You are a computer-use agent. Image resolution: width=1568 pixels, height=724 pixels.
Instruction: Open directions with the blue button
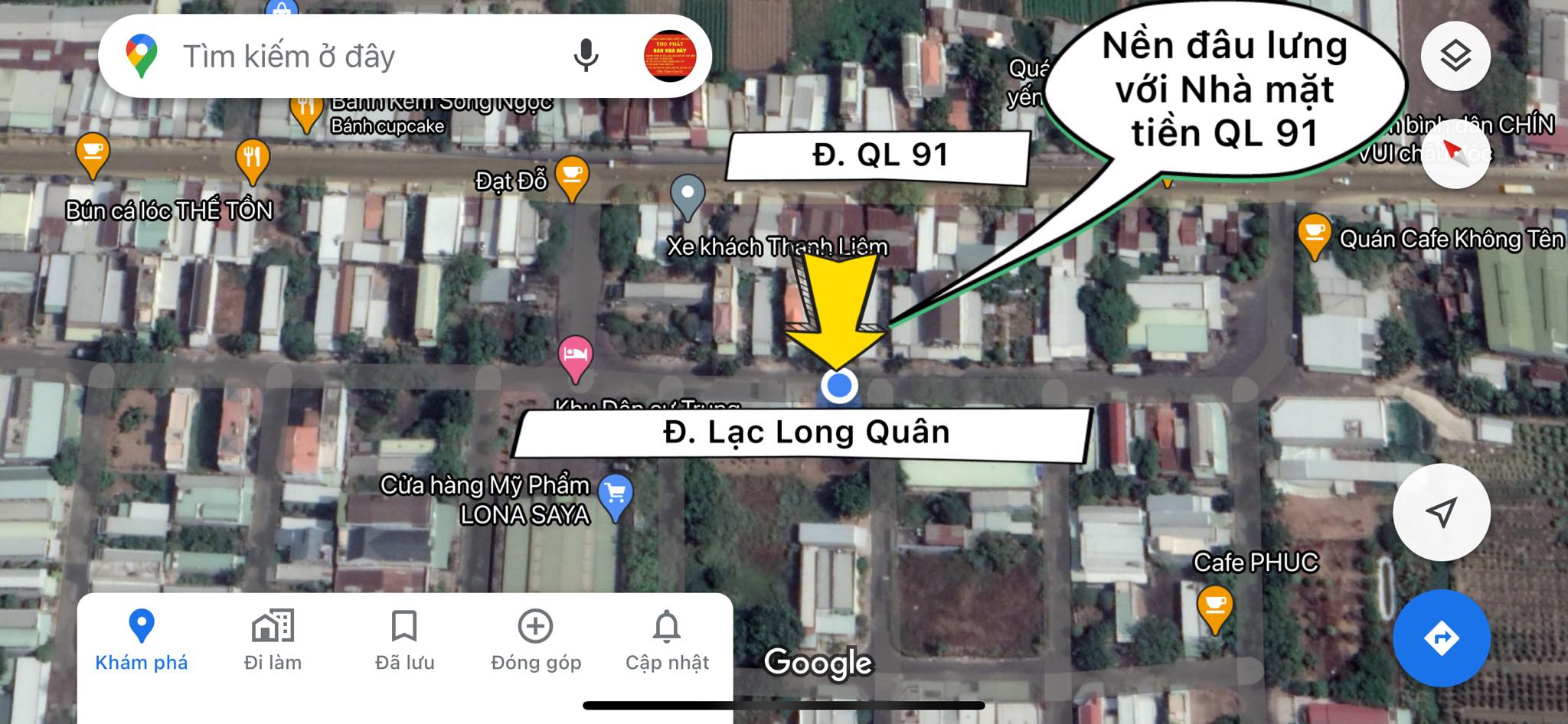[x=1441, y=638]
